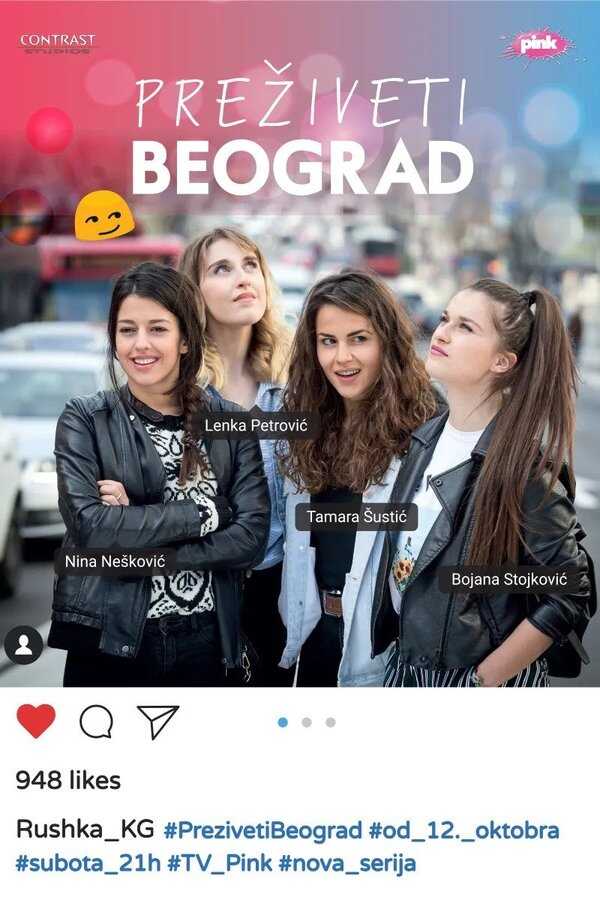The image size is (600, 900).
Task: Open the Nina Nešković tag
Action: tap(113, 561)
